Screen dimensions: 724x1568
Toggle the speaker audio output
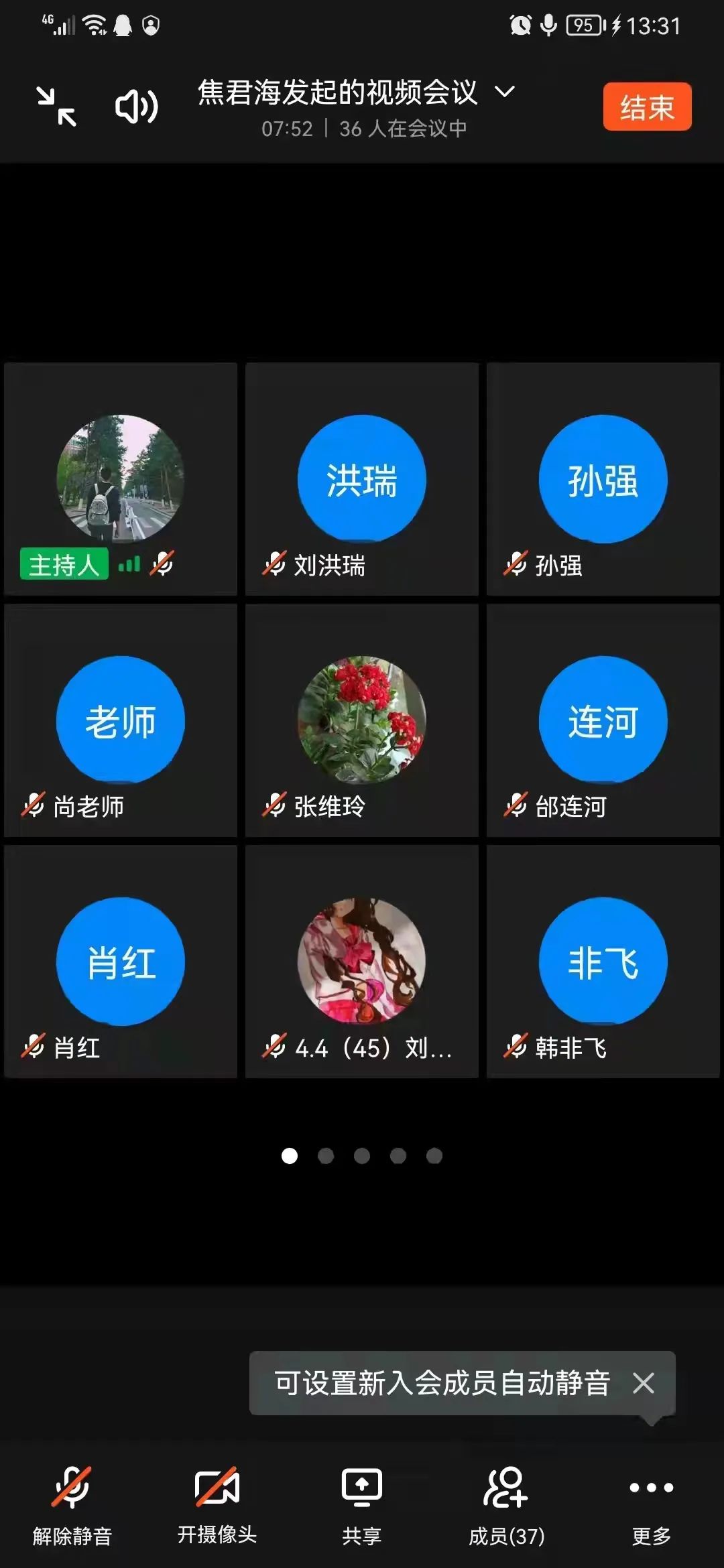pos(137,107)
